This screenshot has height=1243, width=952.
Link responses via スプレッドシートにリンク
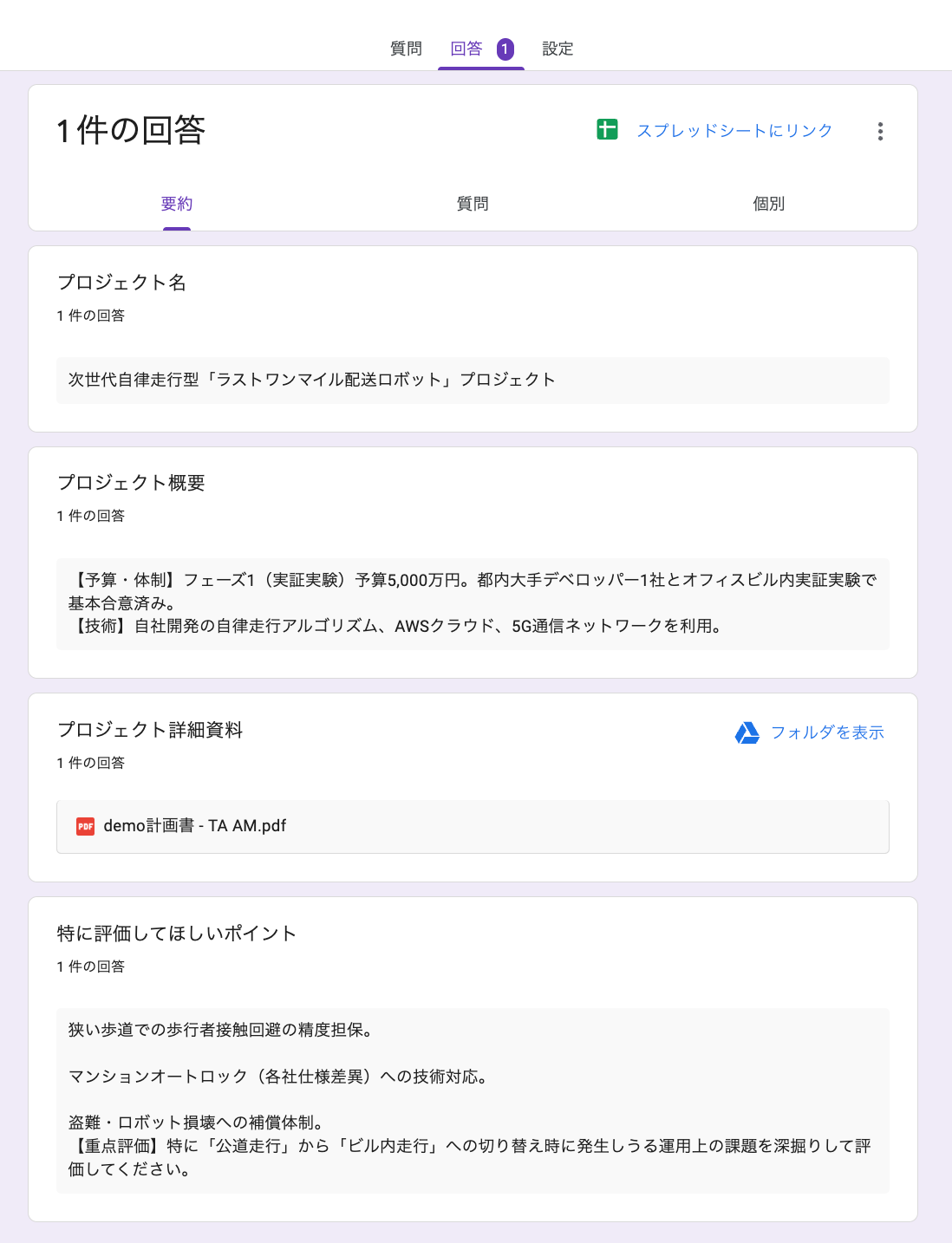[715, 130]
